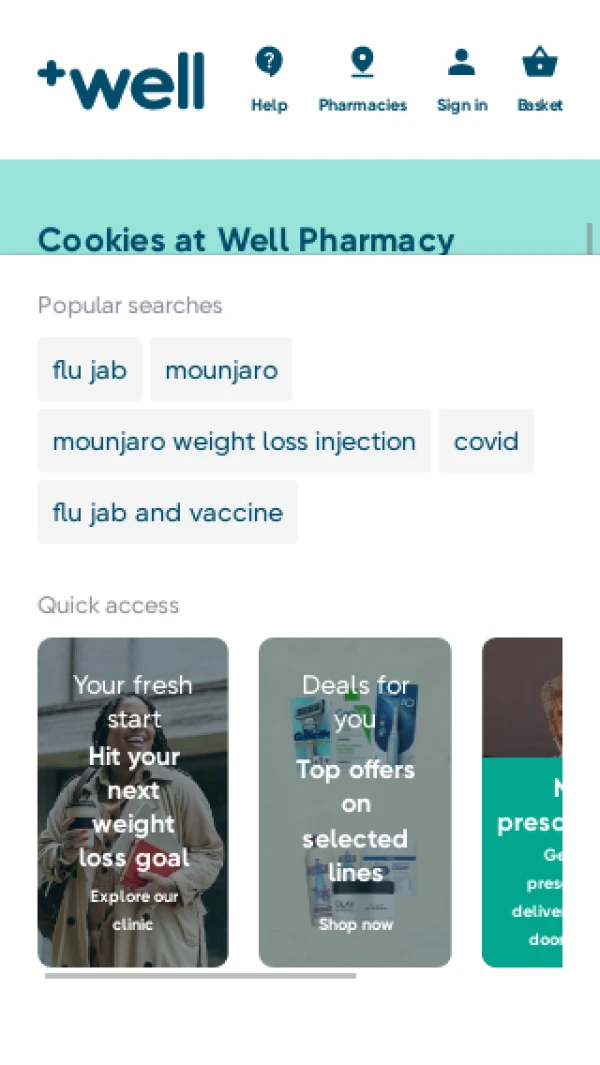The image size is (600, 1065).
Task: Open the Help page
Action: (268, 80)
